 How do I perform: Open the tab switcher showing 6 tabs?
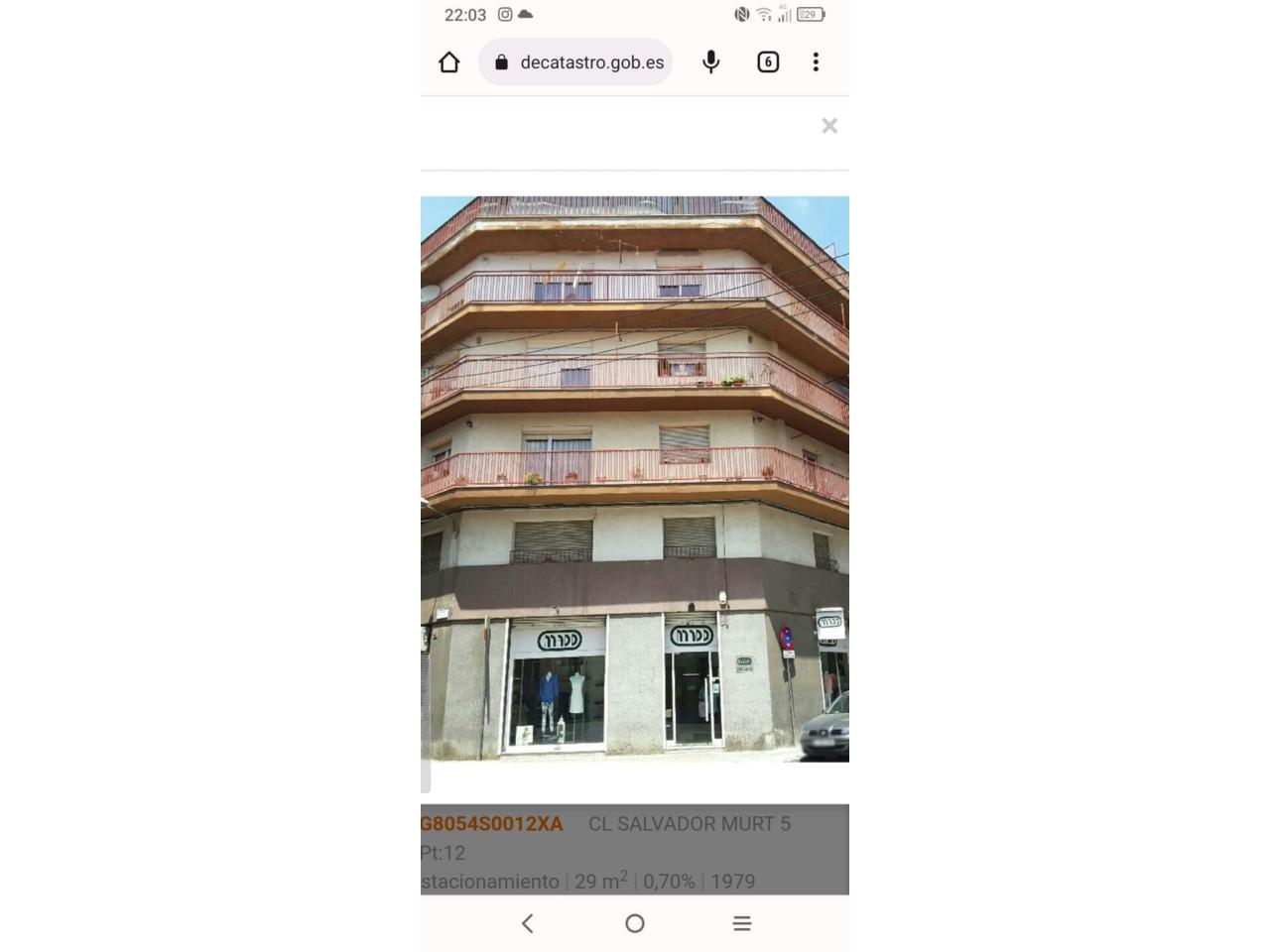pos(768,62)
